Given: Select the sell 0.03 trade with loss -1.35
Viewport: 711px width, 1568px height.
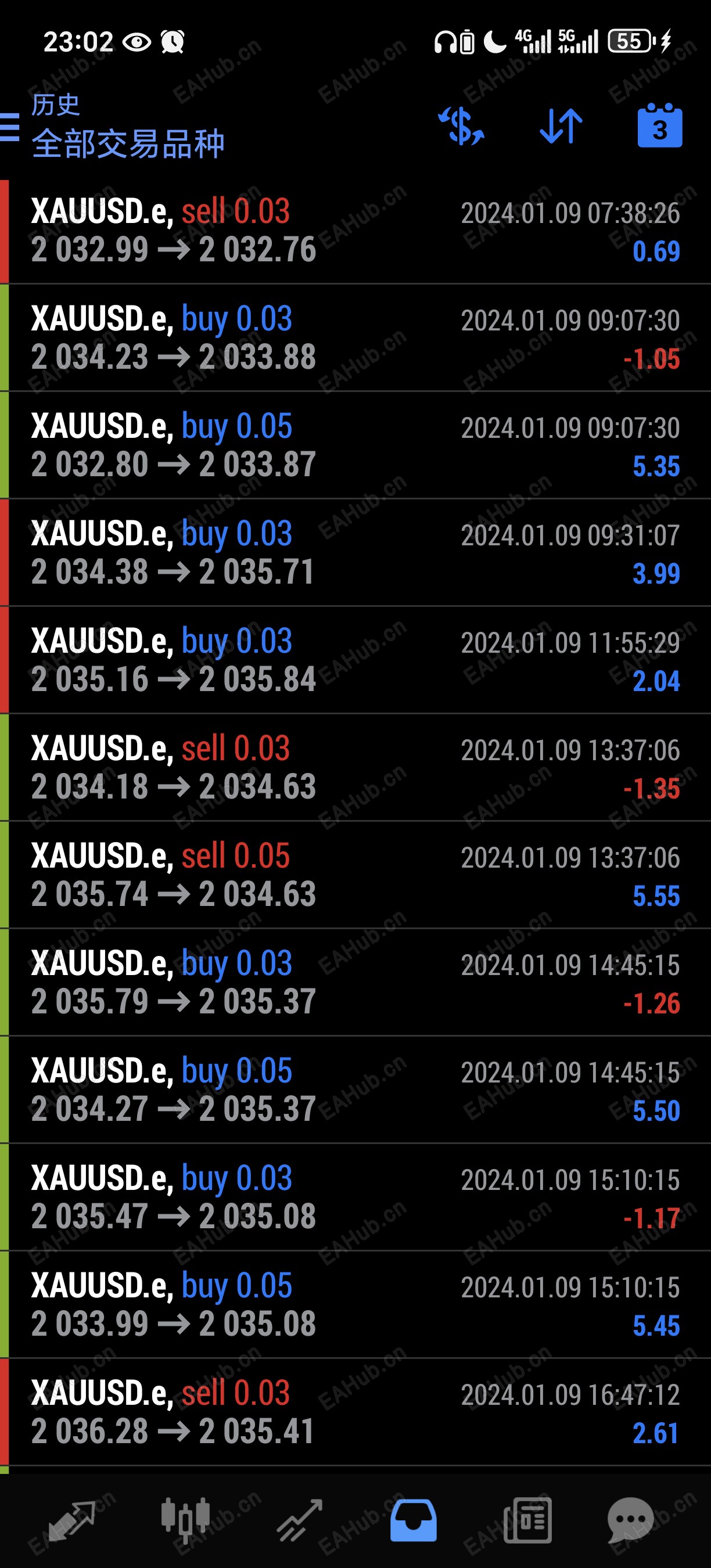Looking at the screenshot, I should pos(355,768).
